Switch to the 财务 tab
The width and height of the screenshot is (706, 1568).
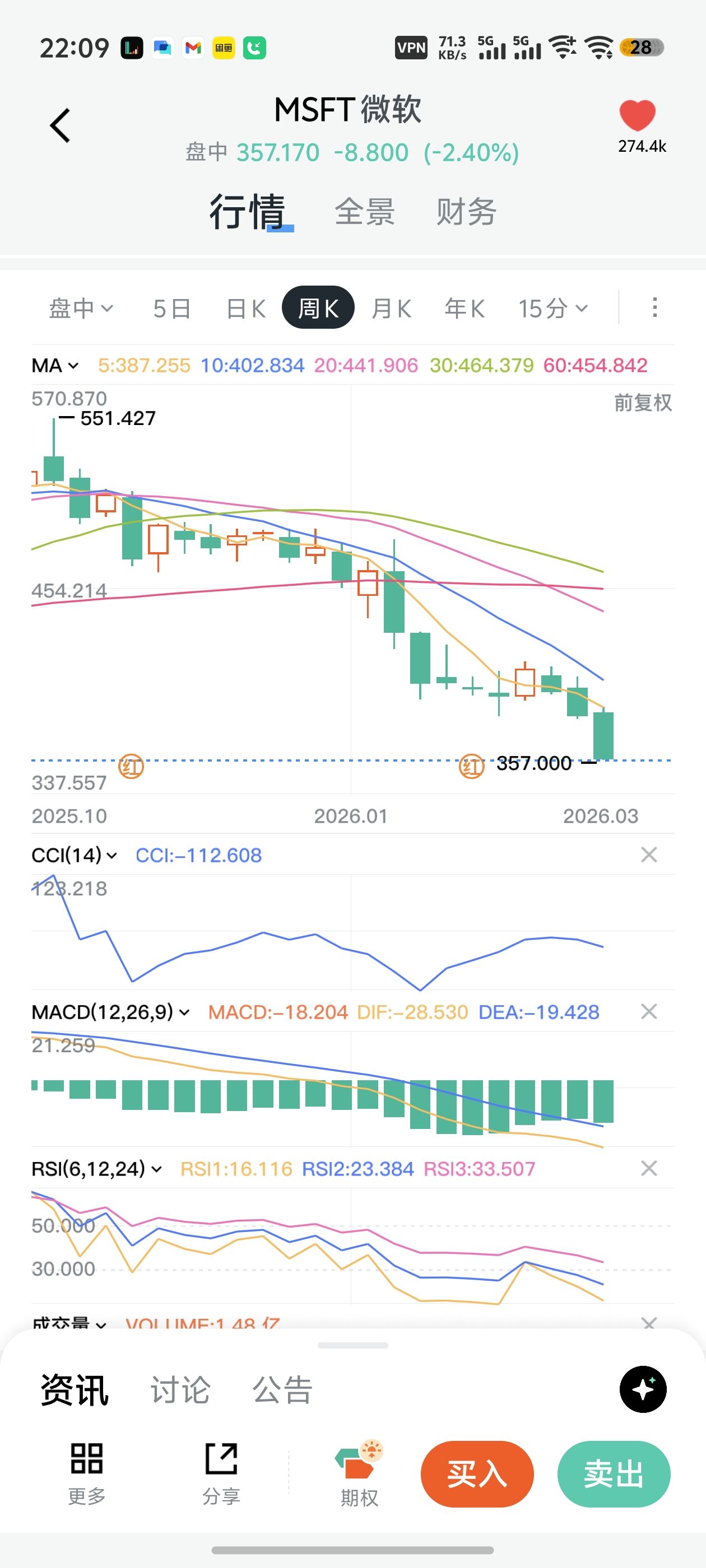tap(466, 212)
